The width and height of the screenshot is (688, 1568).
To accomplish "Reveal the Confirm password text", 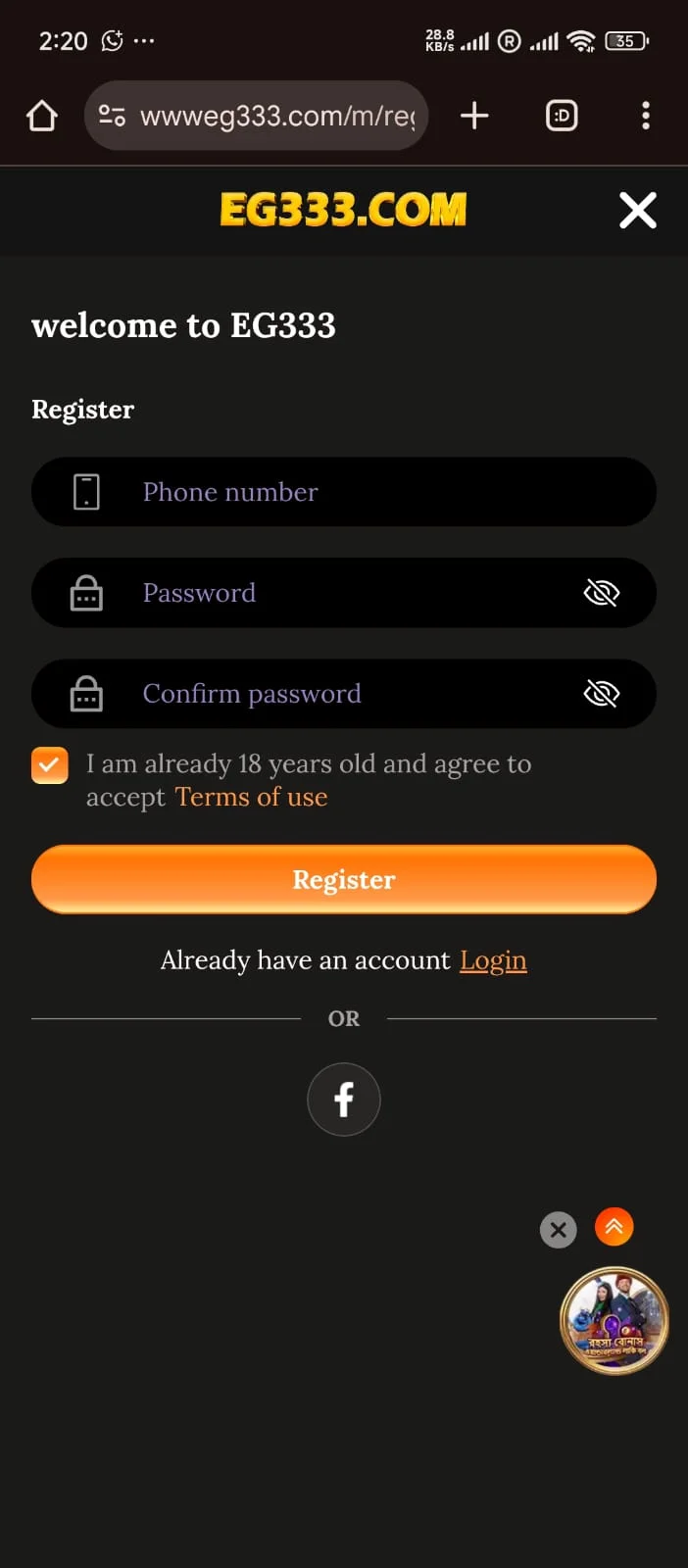I will [601, 694].
